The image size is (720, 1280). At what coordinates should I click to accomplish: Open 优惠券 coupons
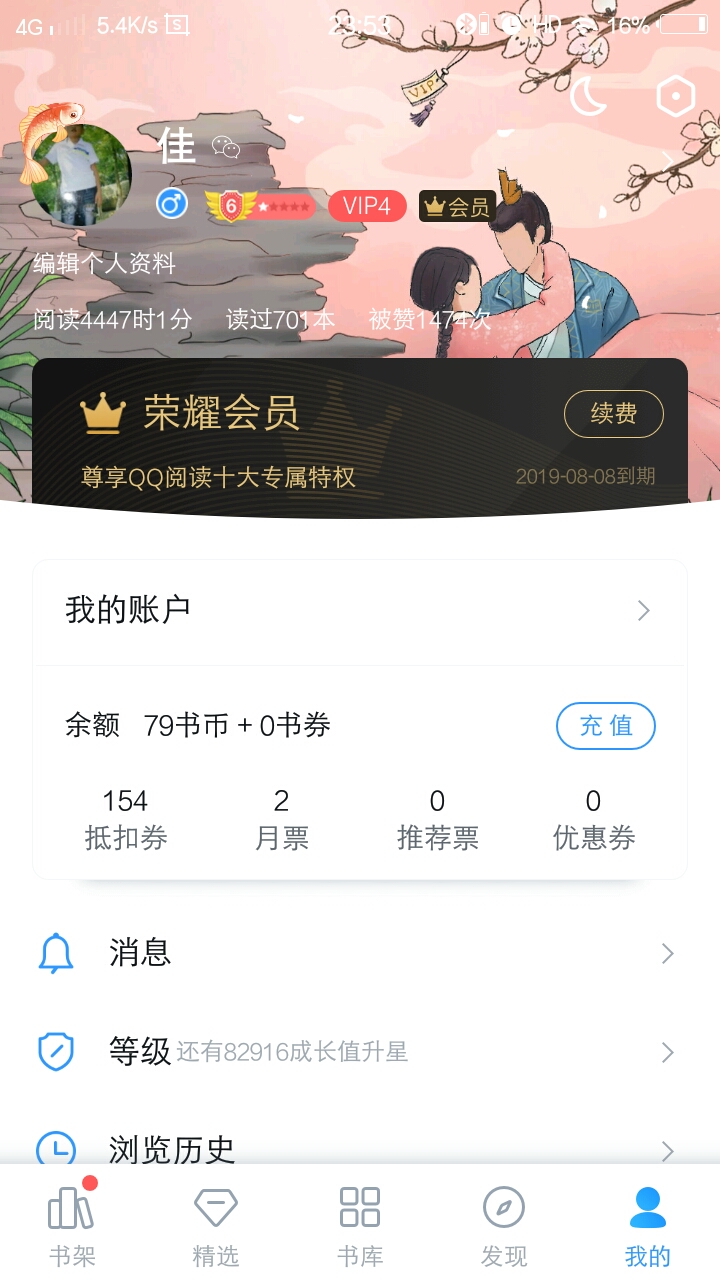(594, 819)
